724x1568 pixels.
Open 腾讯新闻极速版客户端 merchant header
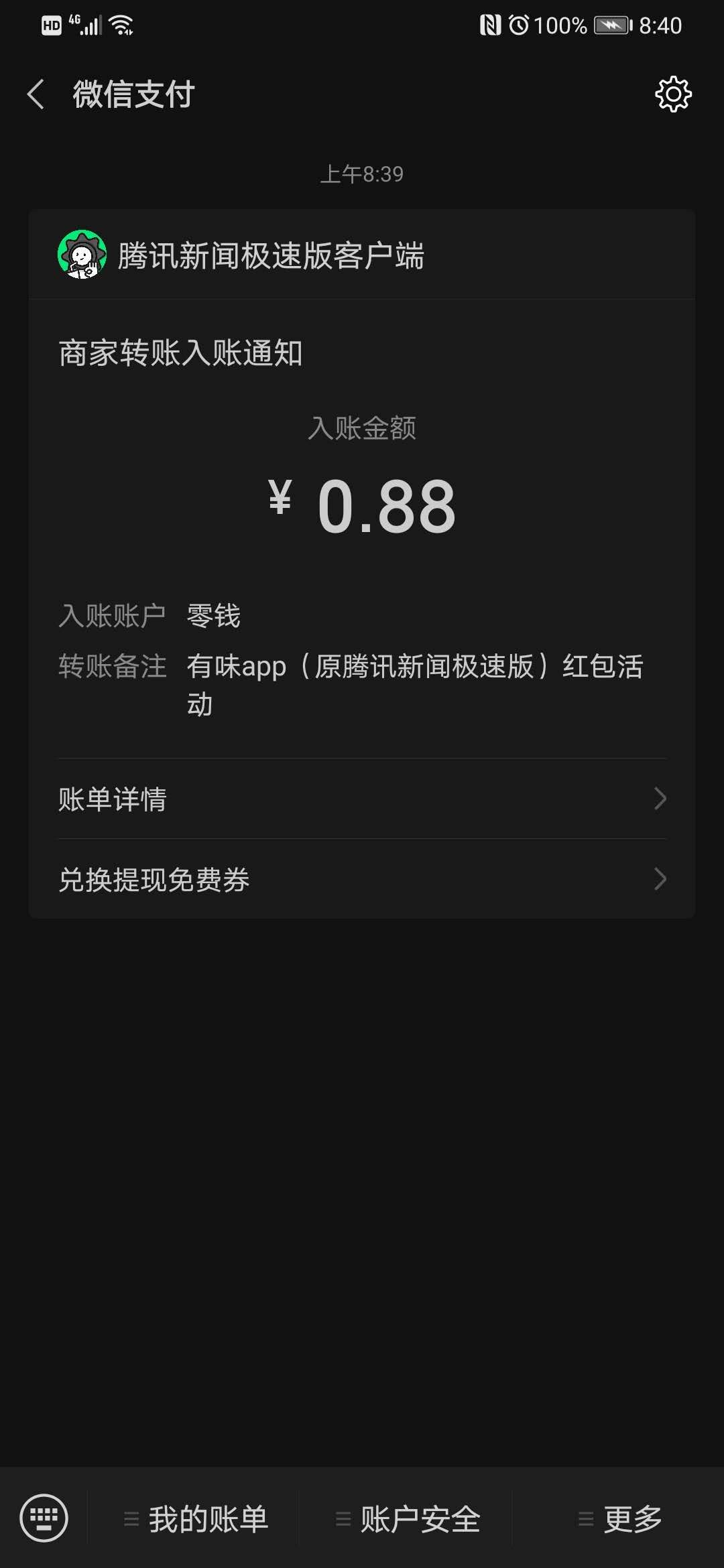362,255
